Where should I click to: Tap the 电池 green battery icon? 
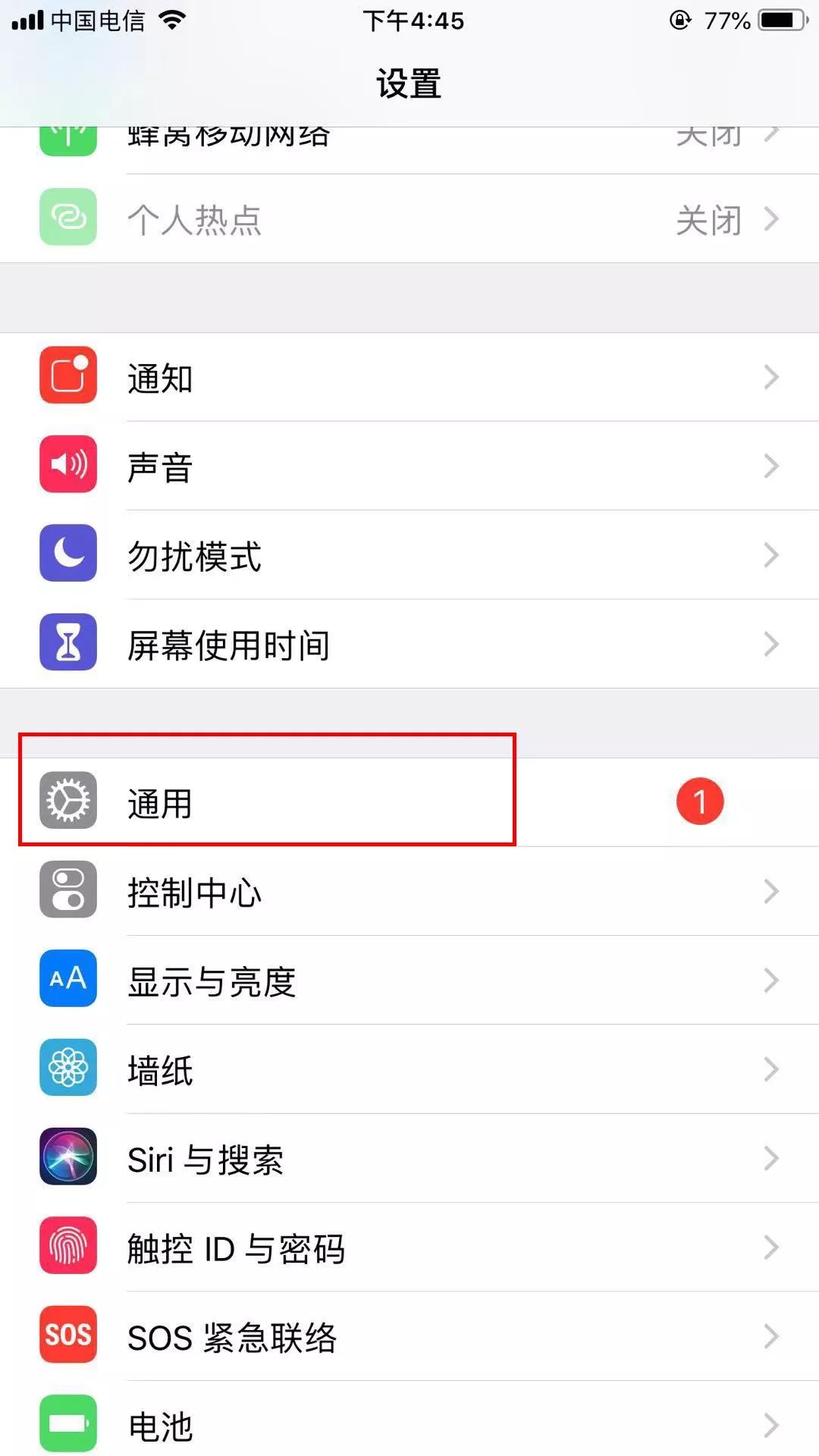pos(67,1424)
